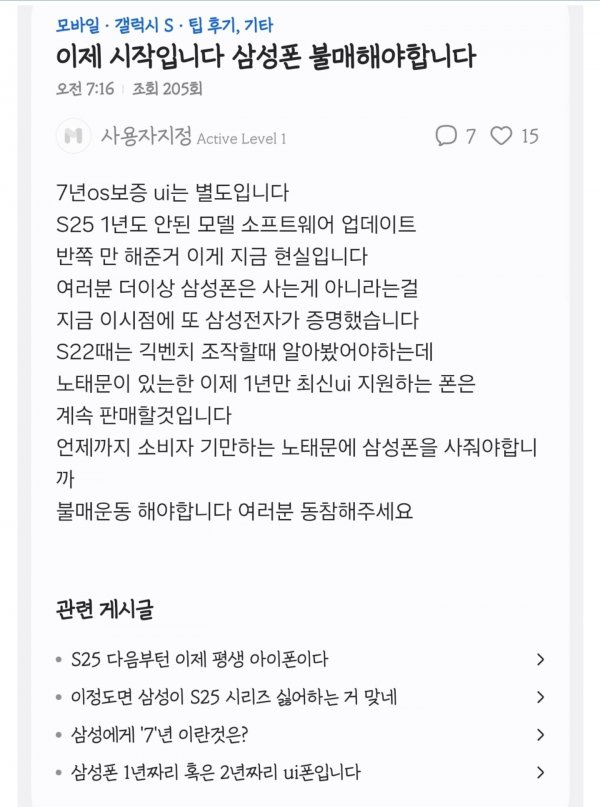Viewport: 600px width, 807px height.
Task: Open related post '삼성폰 1년짜리 혹은 2년짜리 ui폰입니다'
Action: (300, 772)
